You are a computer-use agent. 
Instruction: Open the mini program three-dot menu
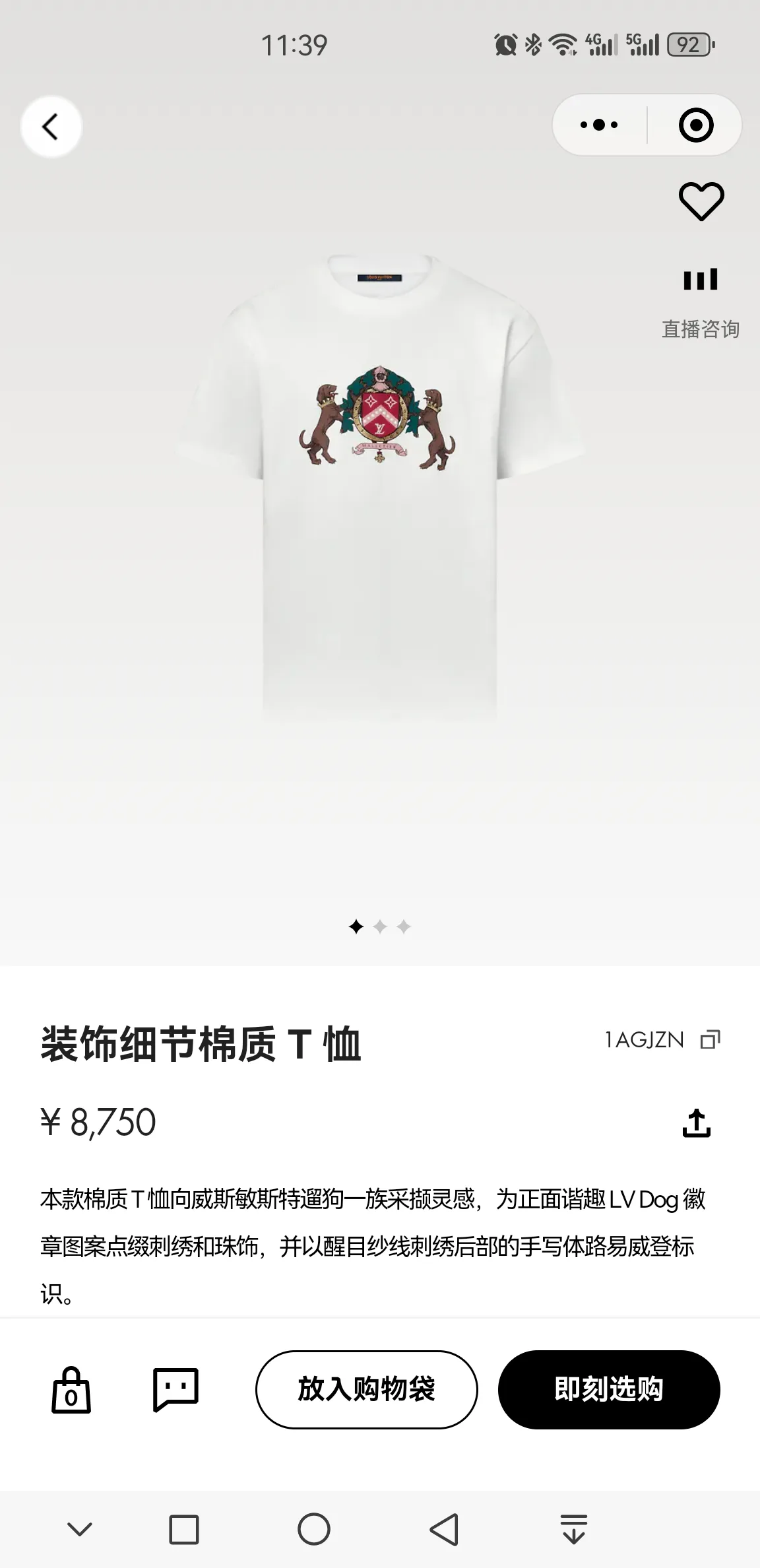[599, 125]
